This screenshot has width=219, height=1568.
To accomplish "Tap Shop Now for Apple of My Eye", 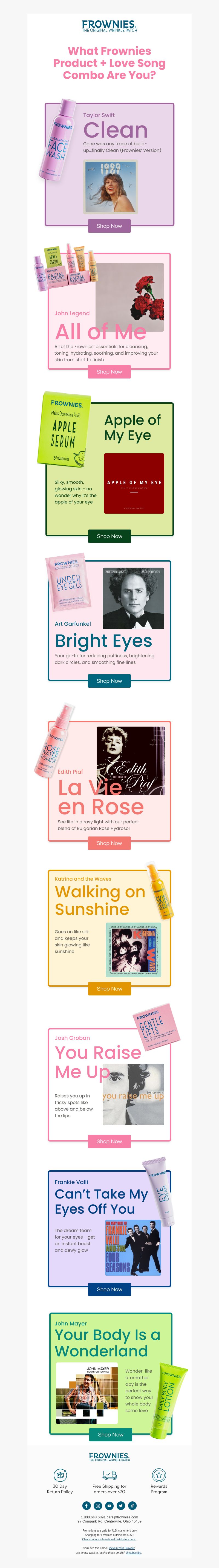I will tap(109, 536).
